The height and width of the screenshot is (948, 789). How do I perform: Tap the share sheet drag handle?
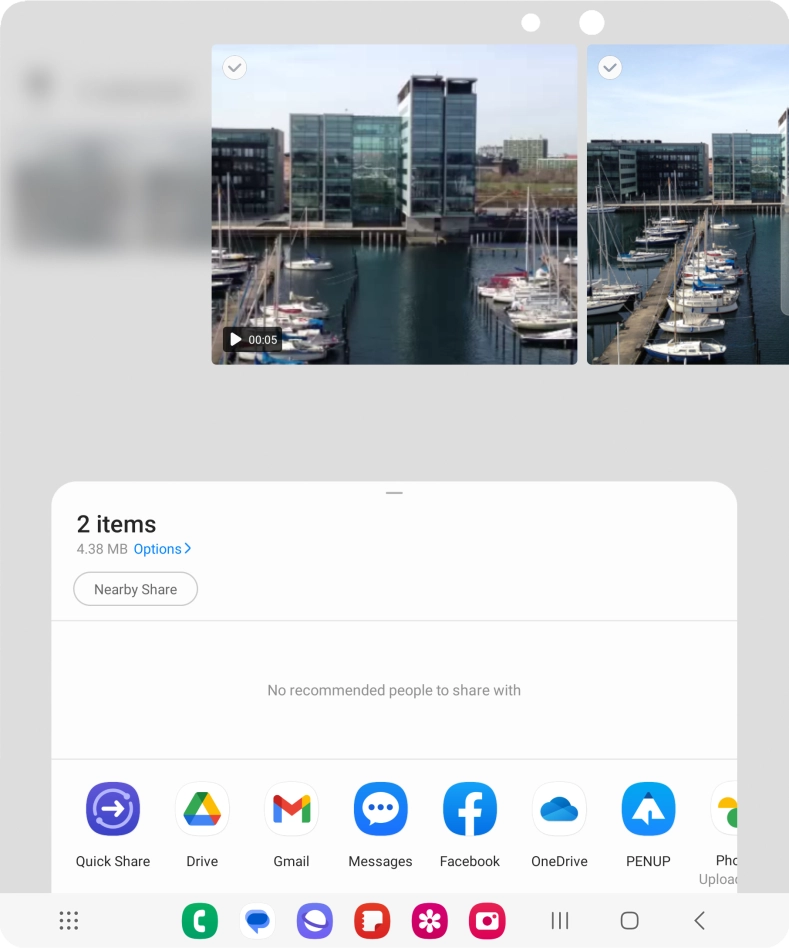click(x=394, y=493)
